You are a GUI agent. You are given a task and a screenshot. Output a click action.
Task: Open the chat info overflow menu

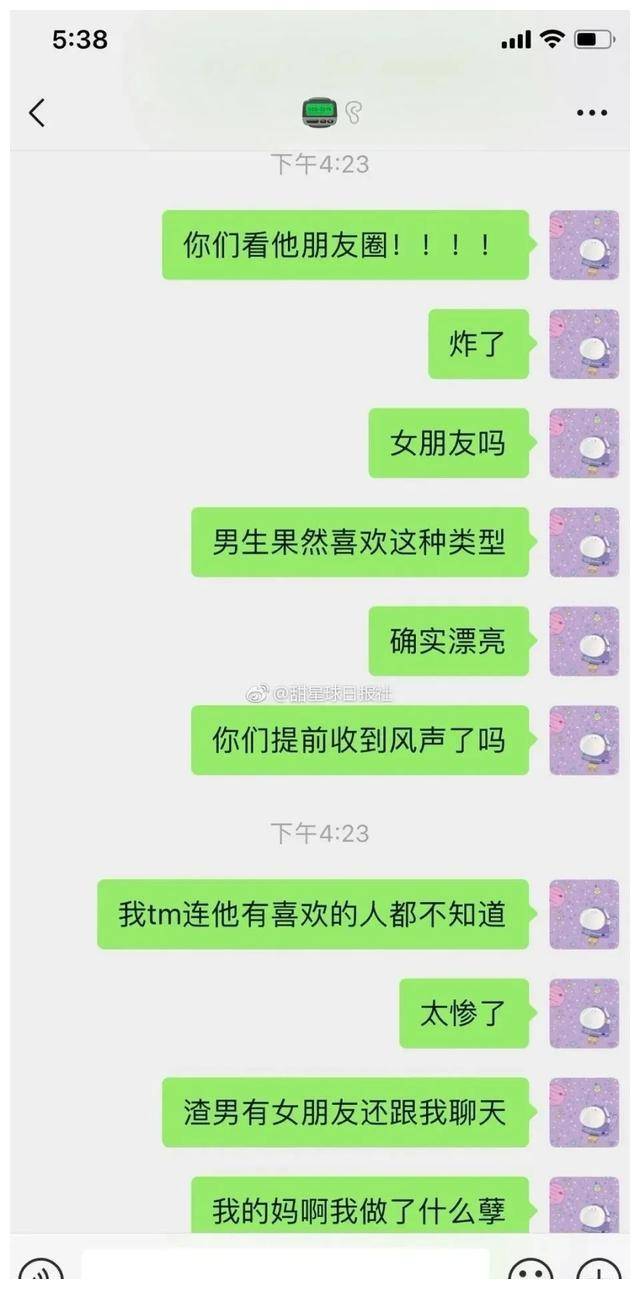coord(592,113)
